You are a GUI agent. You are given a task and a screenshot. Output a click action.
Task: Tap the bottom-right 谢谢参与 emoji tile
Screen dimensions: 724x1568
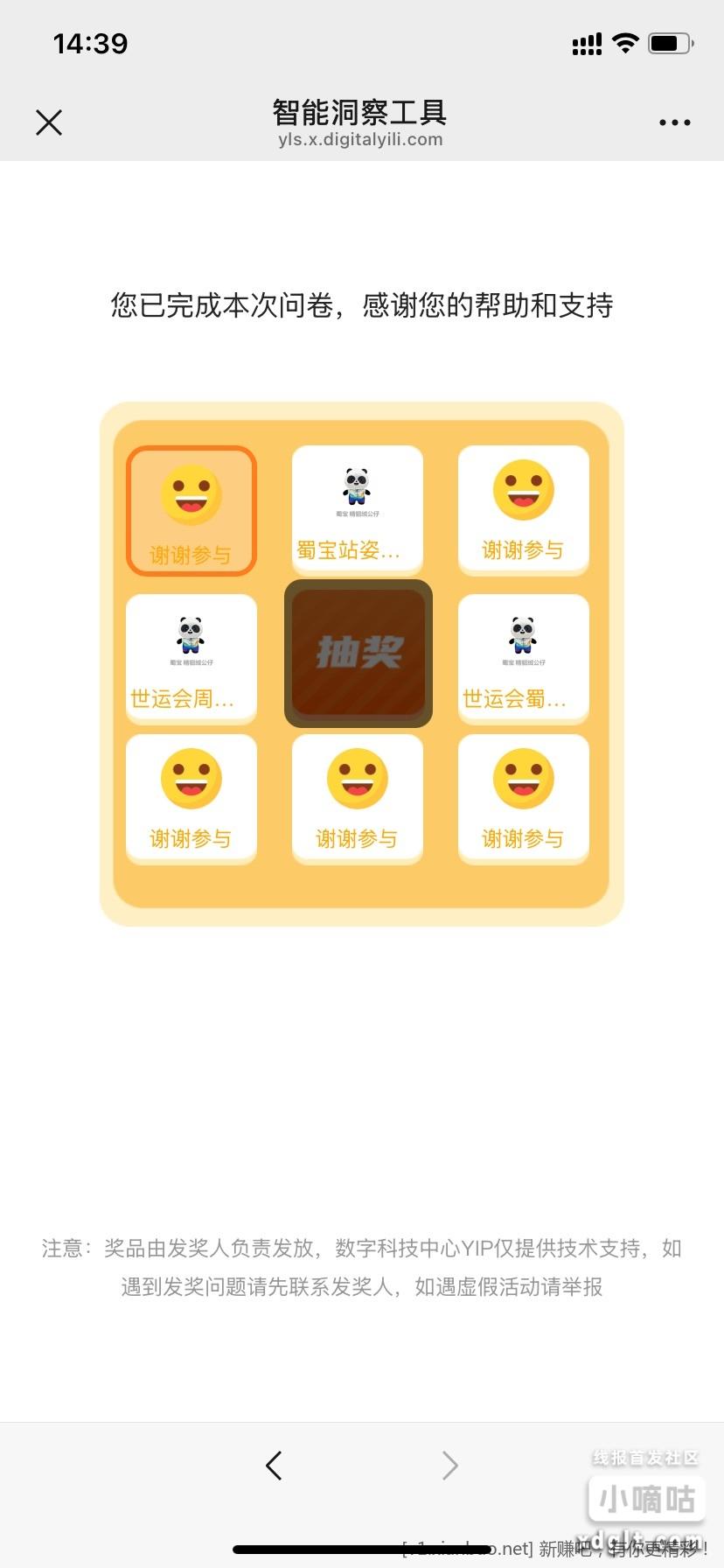click(x=523, y=798)
